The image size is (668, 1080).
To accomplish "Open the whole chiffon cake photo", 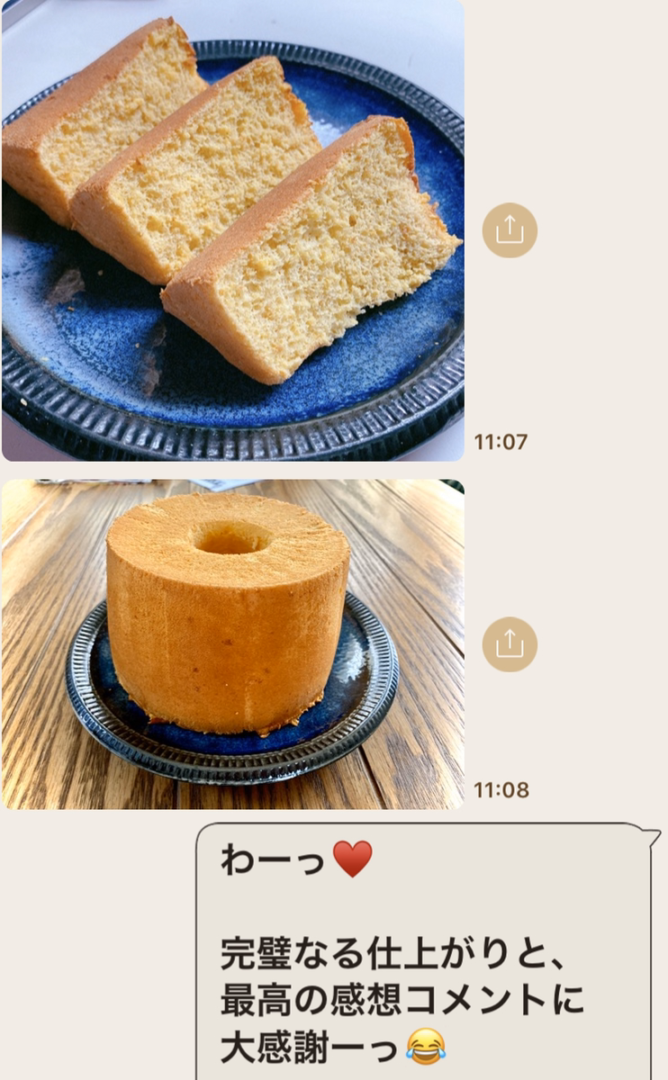I will (232, 644).
